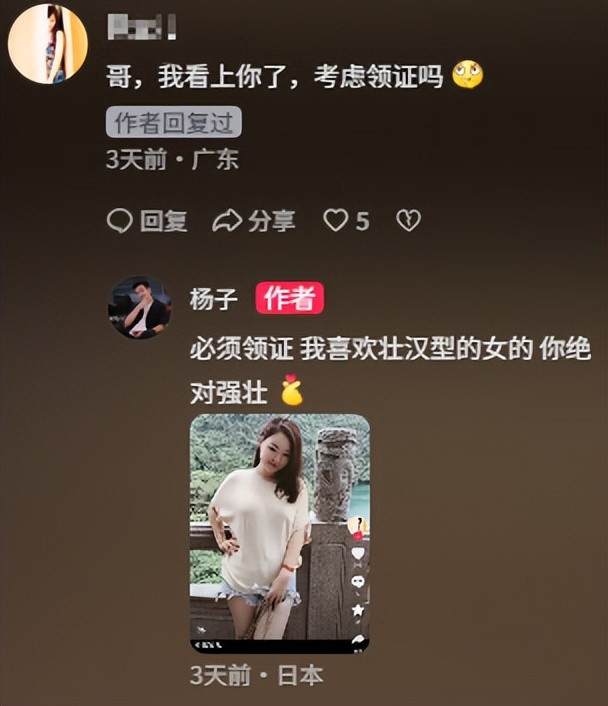Viewport: 608px width, 706px height.
Task: Share the comment via 分享
Action: point(254,221)
